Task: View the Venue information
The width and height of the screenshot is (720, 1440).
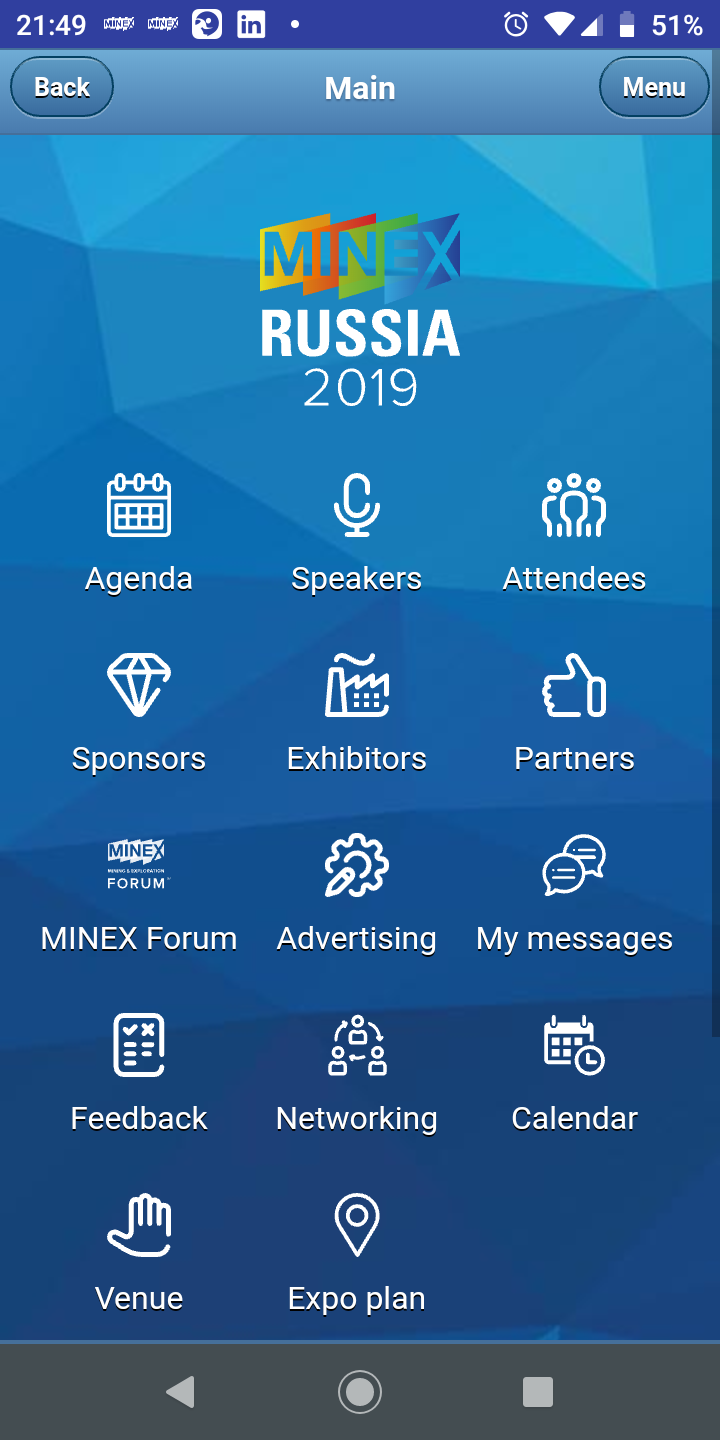Action: pyautogui.click(x=139, y=1253)
